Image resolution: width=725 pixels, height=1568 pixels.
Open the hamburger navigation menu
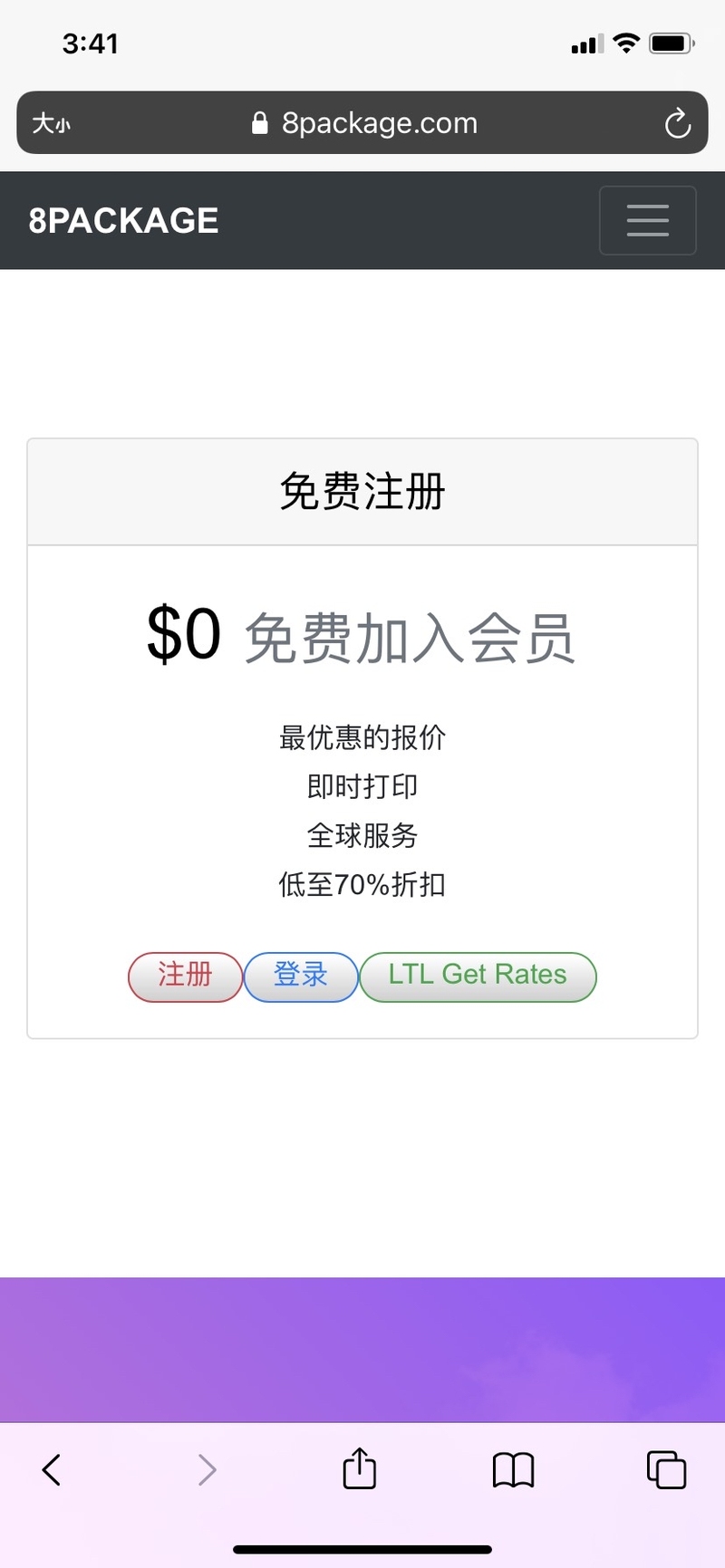tap(647, 220)
